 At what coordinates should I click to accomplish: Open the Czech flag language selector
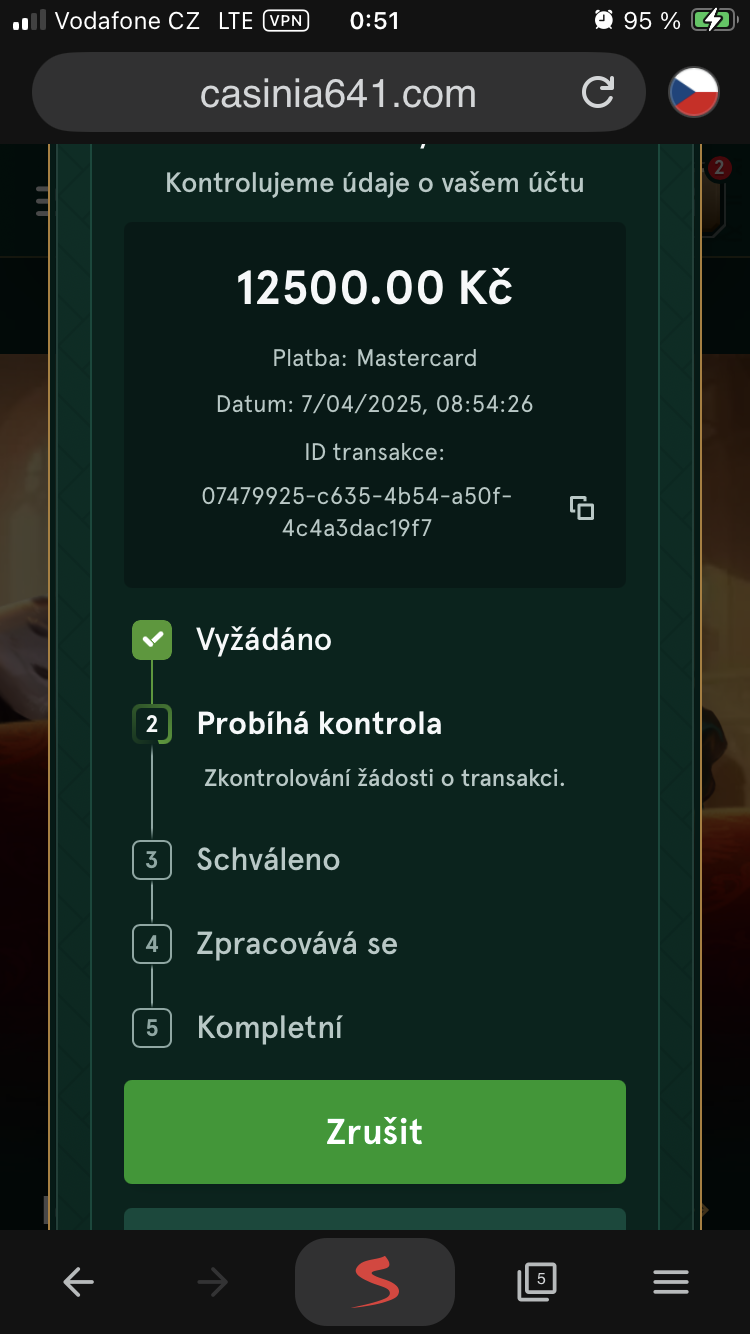click(x=693, y=92)
